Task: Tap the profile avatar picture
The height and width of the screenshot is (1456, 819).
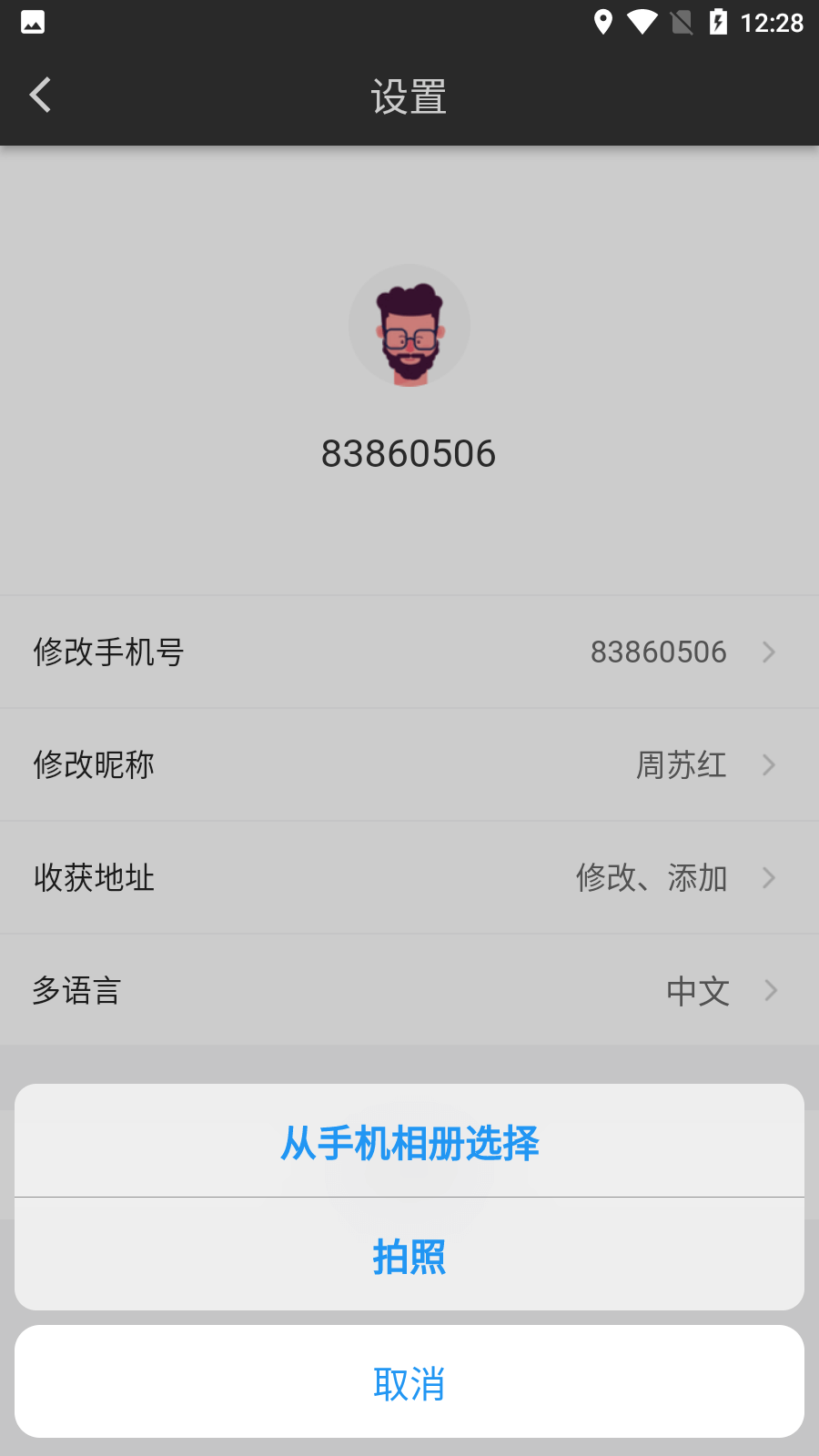Action: tap(409, 326)
